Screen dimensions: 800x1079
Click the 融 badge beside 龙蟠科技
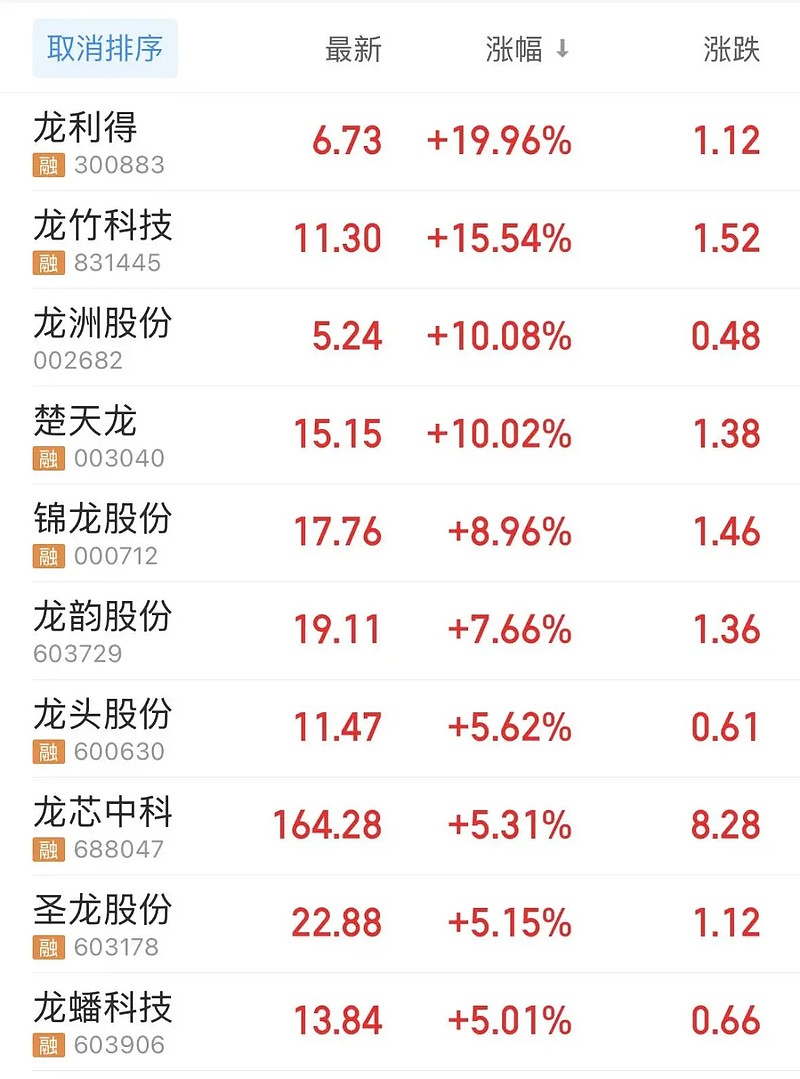pos(48,1044)
